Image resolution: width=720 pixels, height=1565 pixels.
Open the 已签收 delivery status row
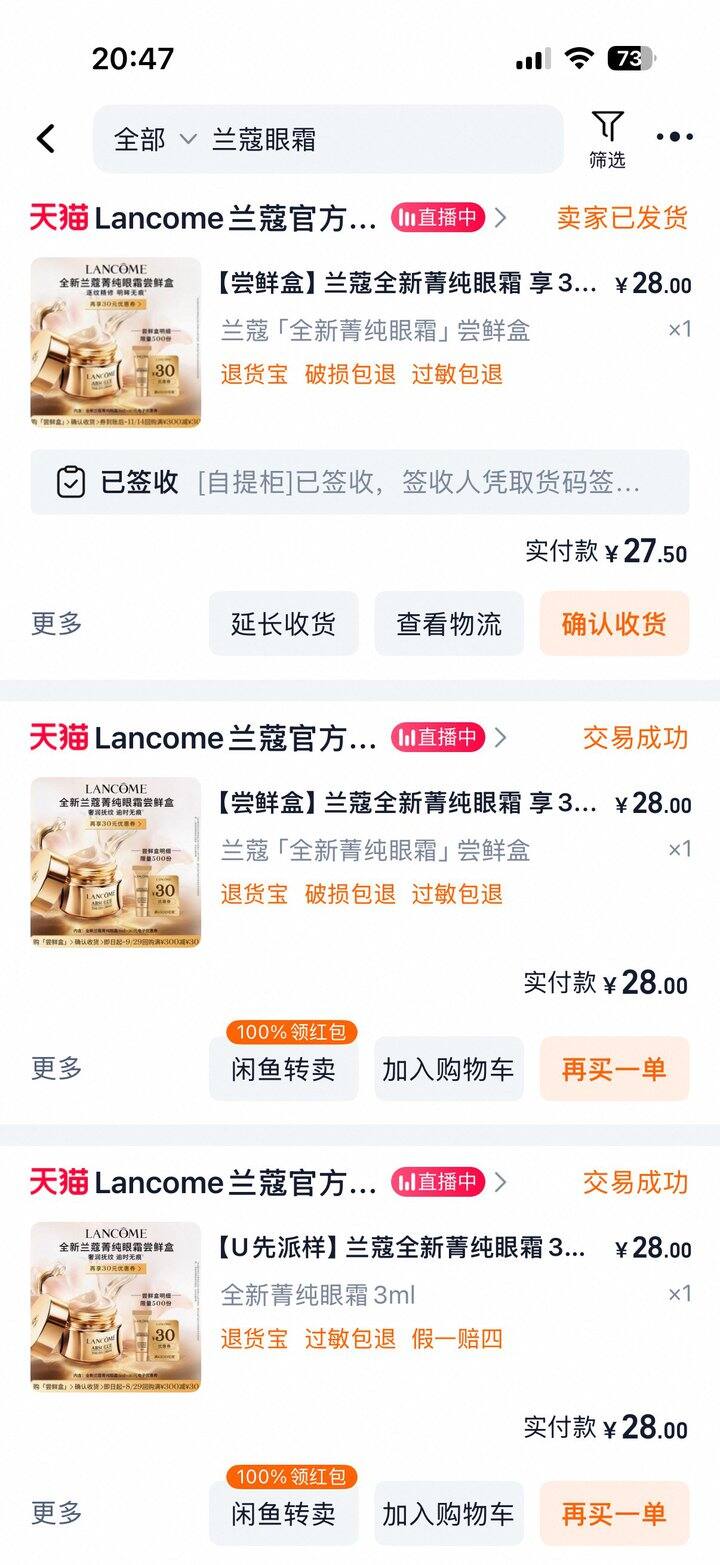360,483
